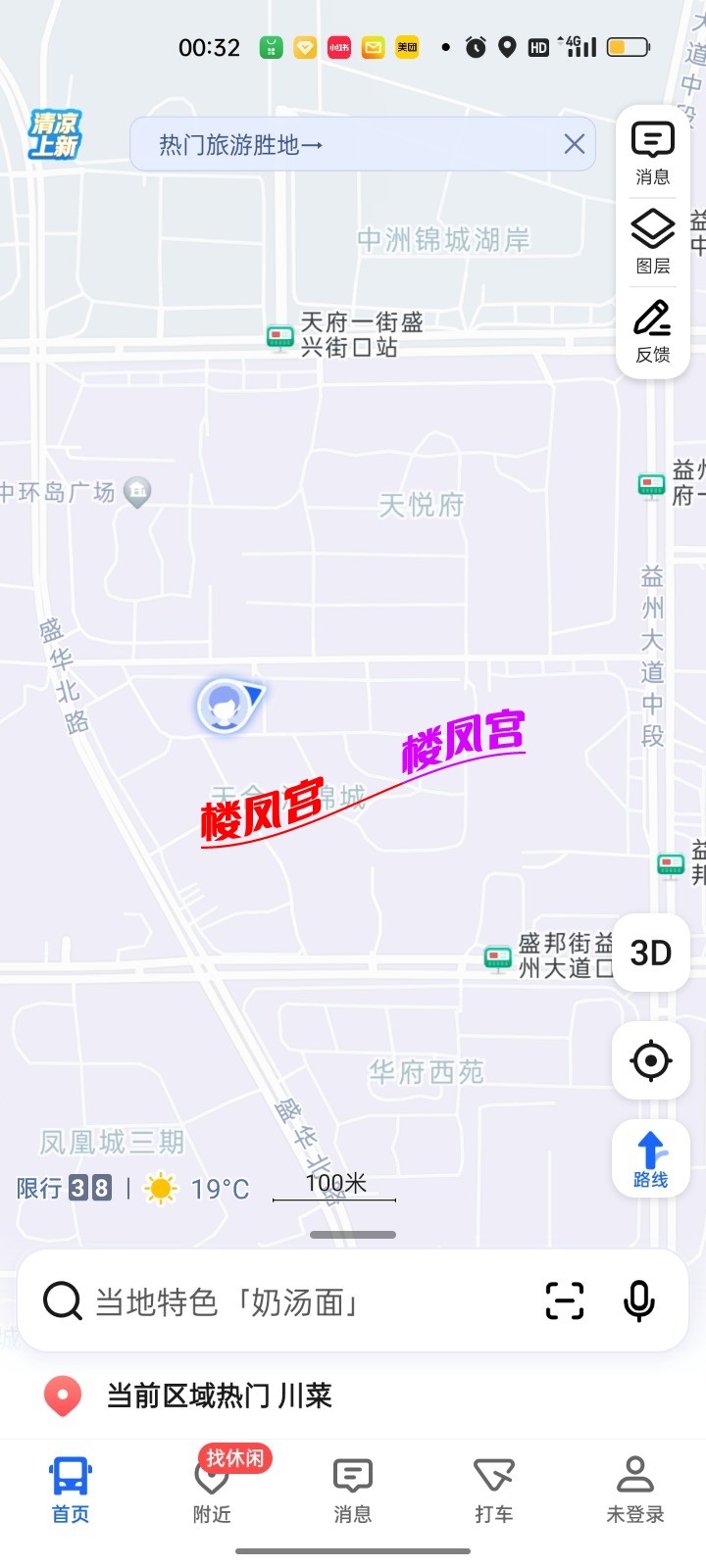
Task: Switch the map to 3D view
Action: click(x=651, y=953)
